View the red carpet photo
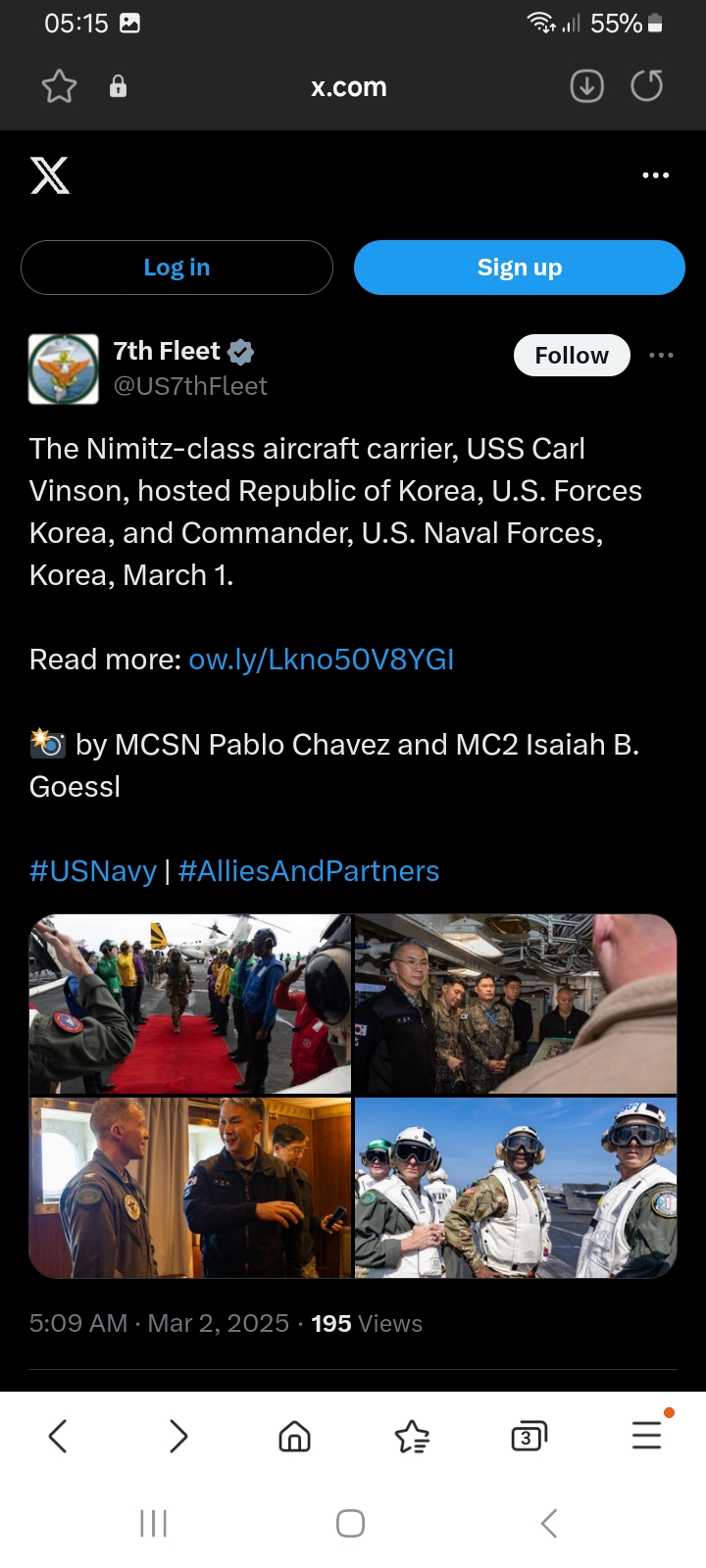 pyautogui.click(x=190, y=1004)
